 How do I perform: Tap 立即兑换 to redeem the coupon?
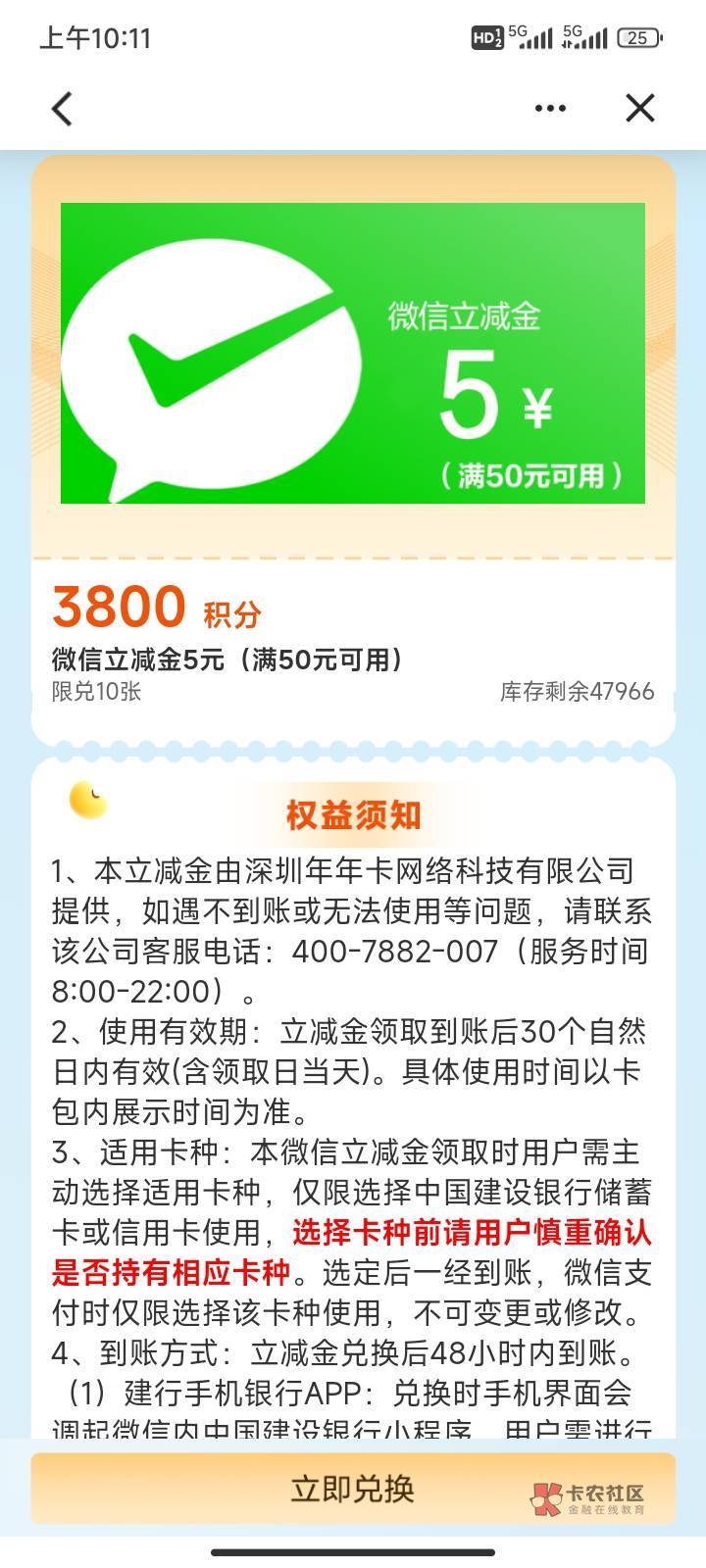click(x=353, y=1488)
